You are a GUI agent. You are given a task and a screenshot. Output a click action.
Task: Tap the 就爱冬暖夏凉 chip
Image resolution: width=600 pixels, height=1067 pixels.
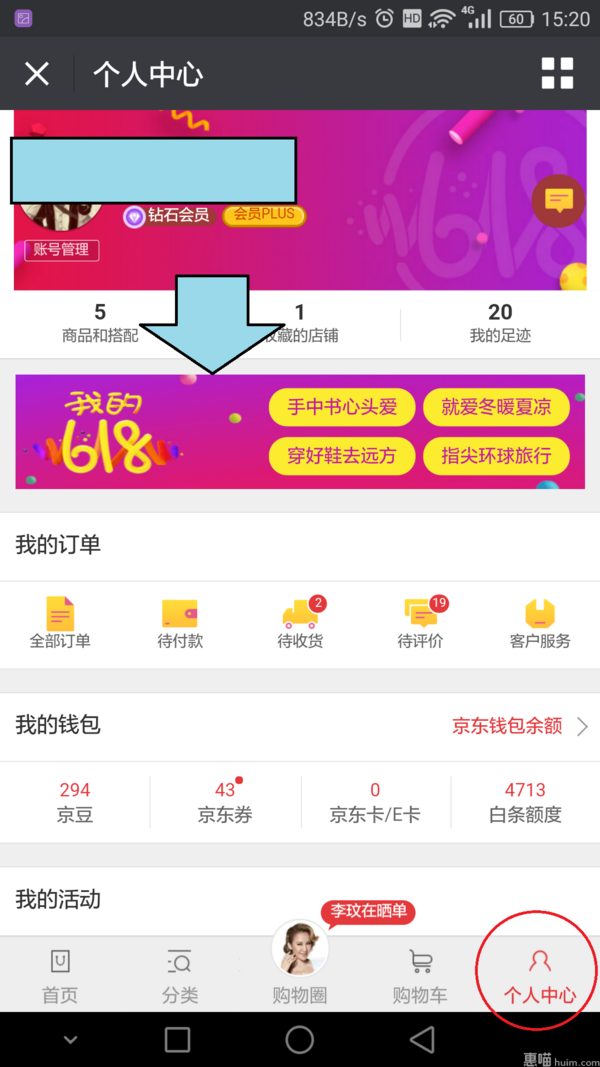click(x=496, y=407)
